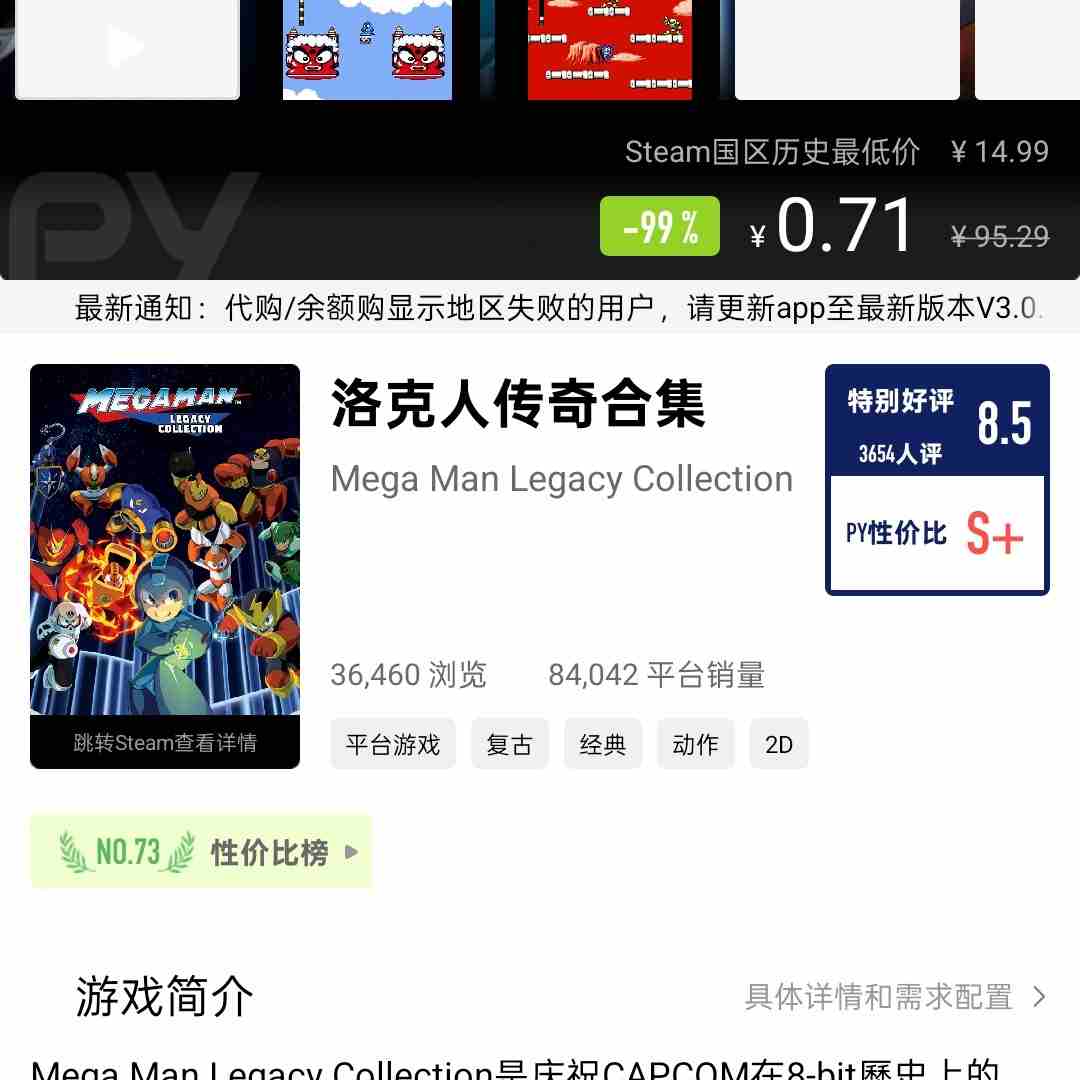Tap 跳转Steam查看详情 on the cover
Viewport: 1080px width, 1080px height.
coord(165,743)
